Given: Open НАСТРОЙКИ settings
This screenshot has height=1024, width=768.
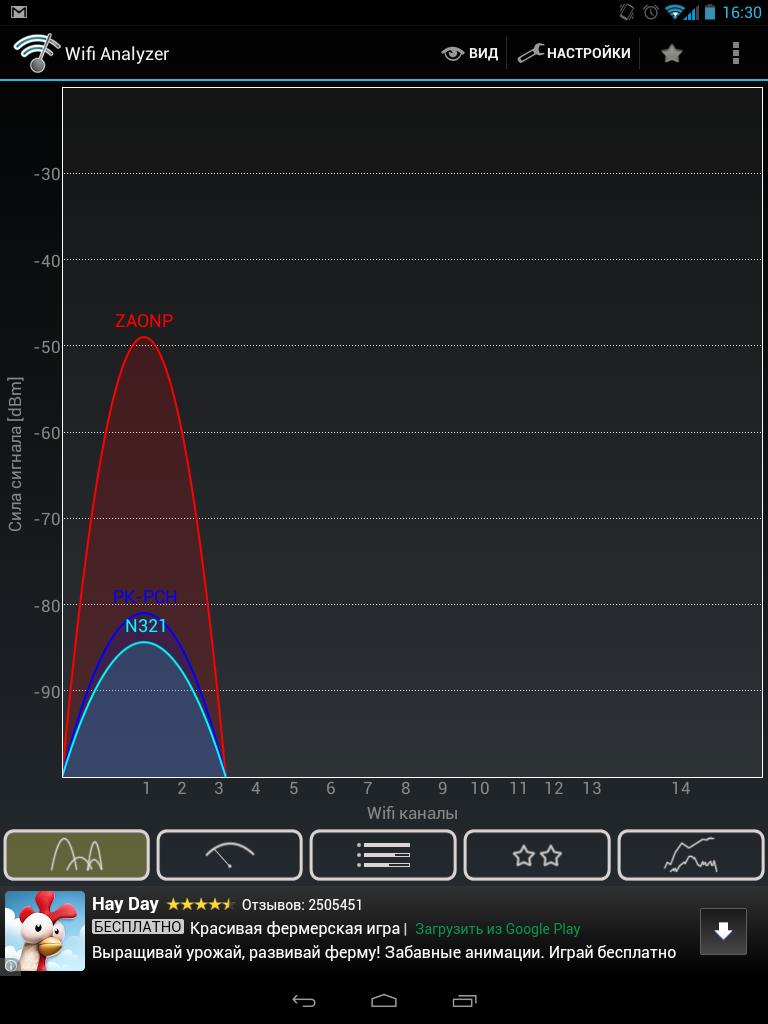Looking at the screenshot, I should coord(574,53).
